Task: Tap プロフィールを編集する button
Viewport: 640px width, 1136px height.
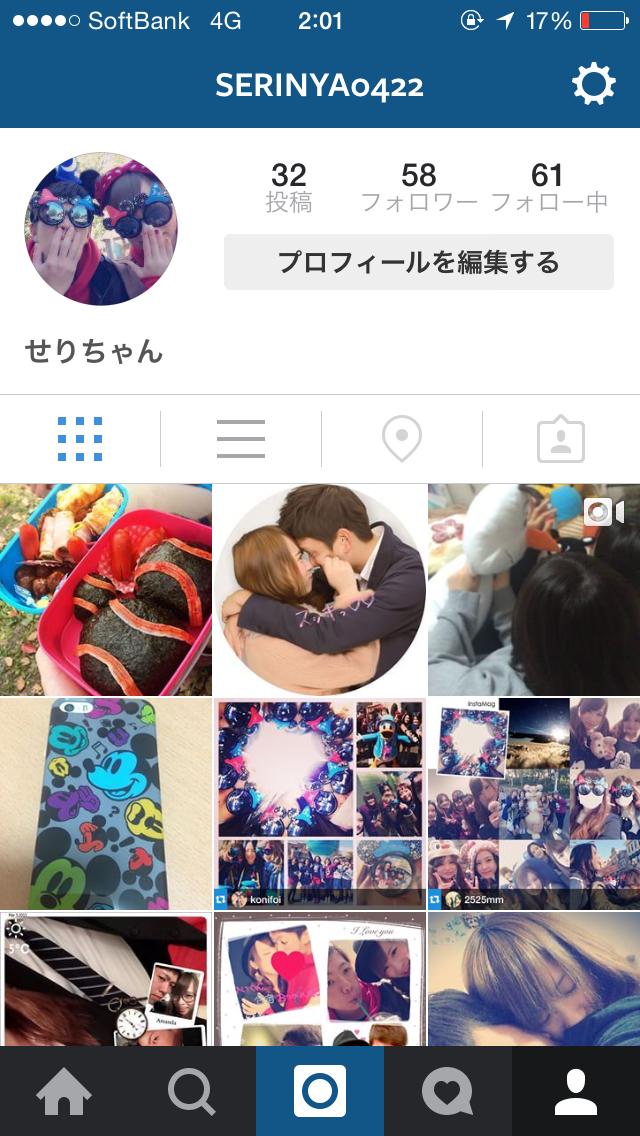Action: click(418, 262)
